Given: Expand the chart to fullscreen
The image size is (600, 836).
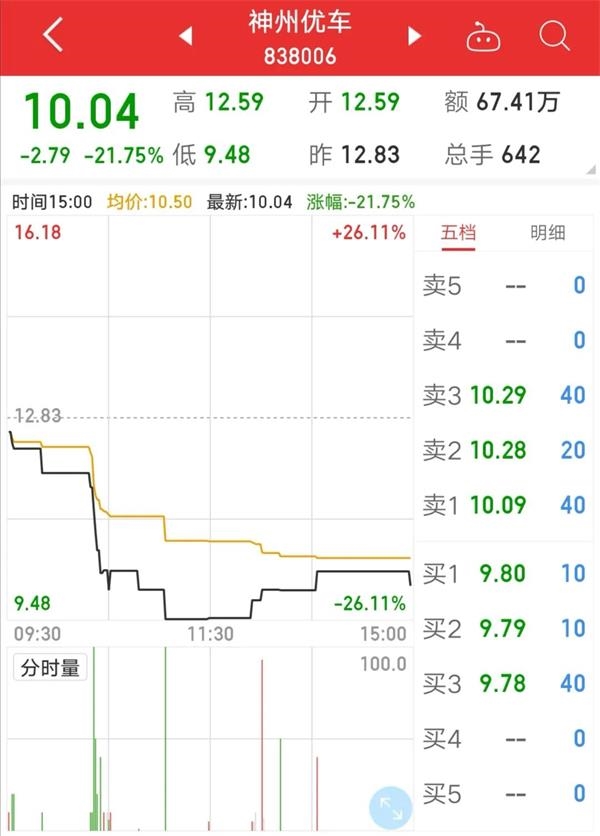Looking at the screenshot, I should tap(389, 808).
